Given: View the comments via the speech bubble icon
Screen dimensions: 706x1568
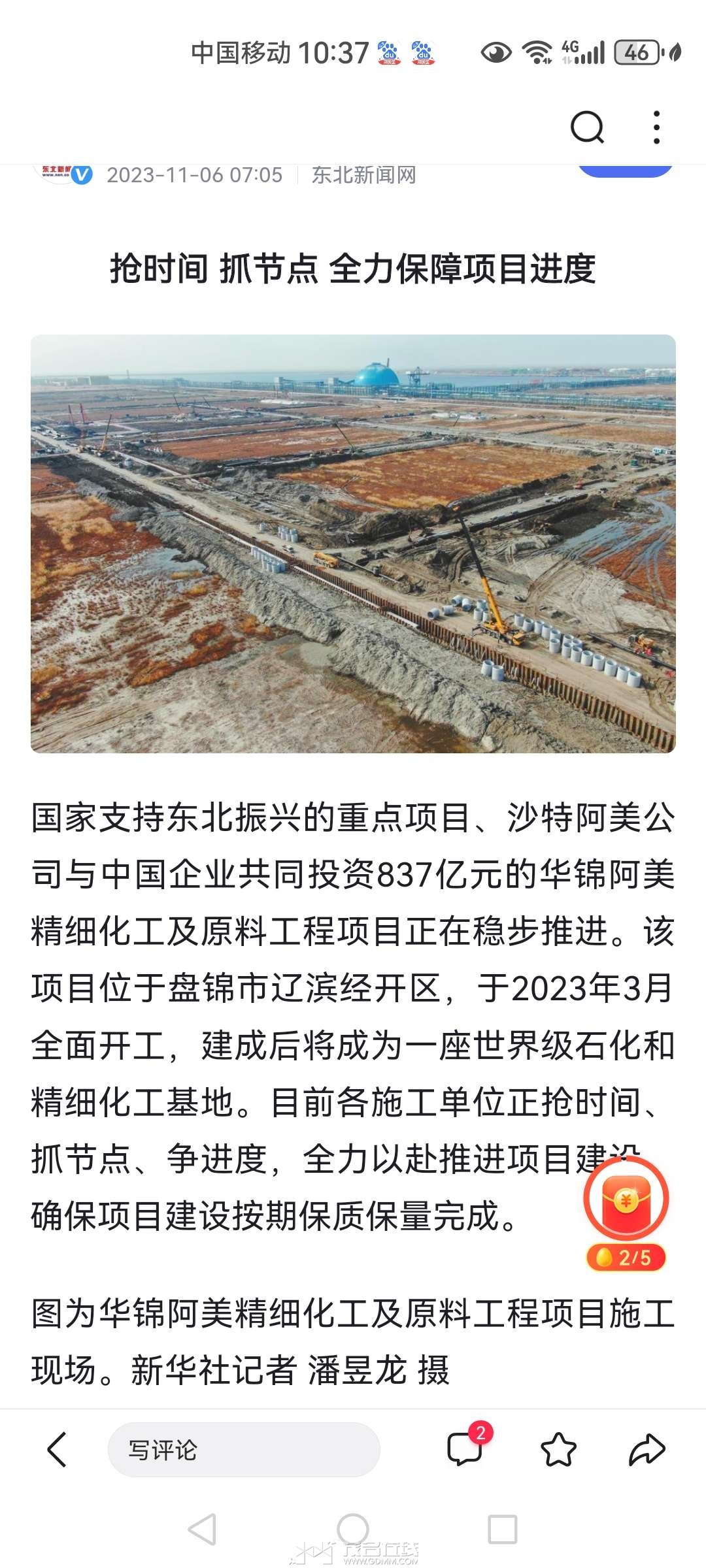Looking at the screenshot, I should 465,1448.
